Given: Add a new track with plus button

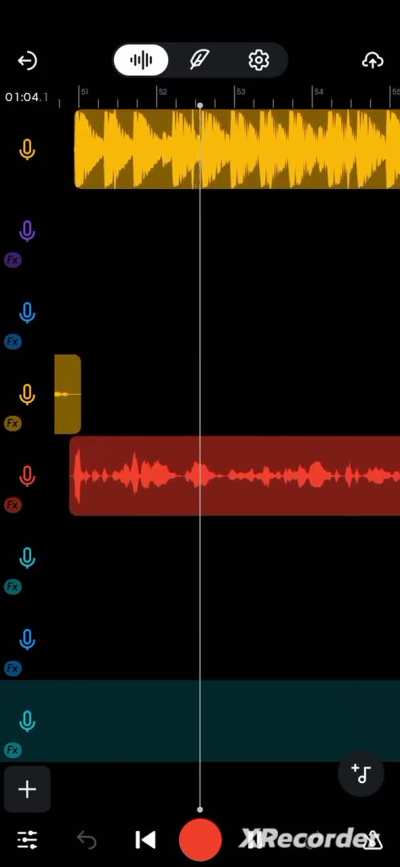Looking at the screenshot, I should point(27,789).
